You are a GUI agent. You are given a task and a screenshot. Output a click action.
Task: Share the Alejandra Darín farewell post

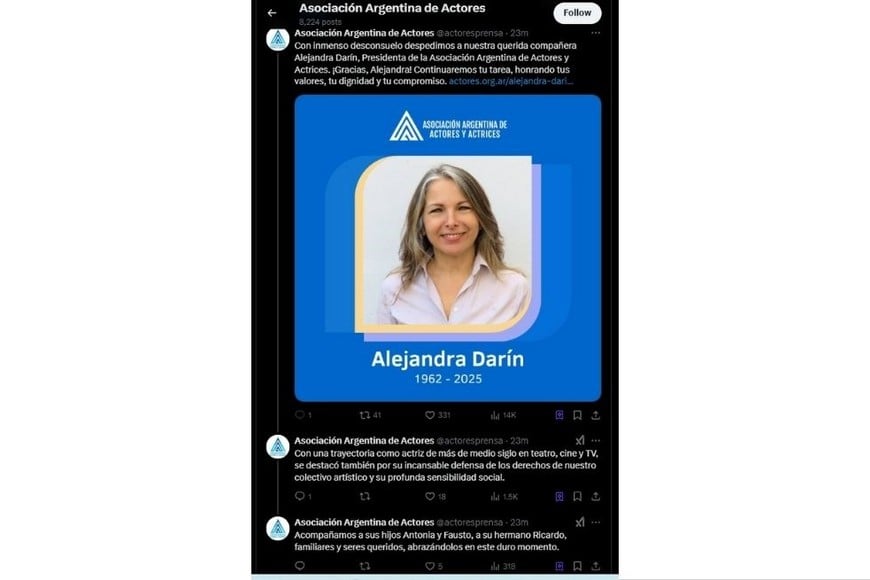pos(596,414)
